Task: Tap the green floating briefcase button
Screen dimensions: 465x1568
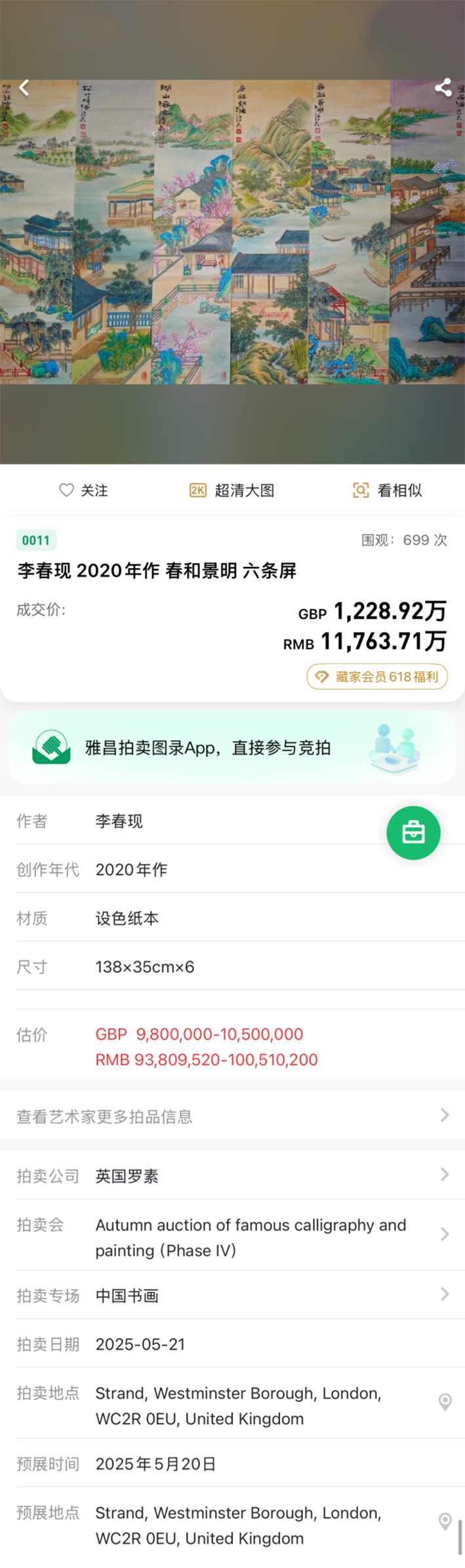Action: tap(413, 833)
